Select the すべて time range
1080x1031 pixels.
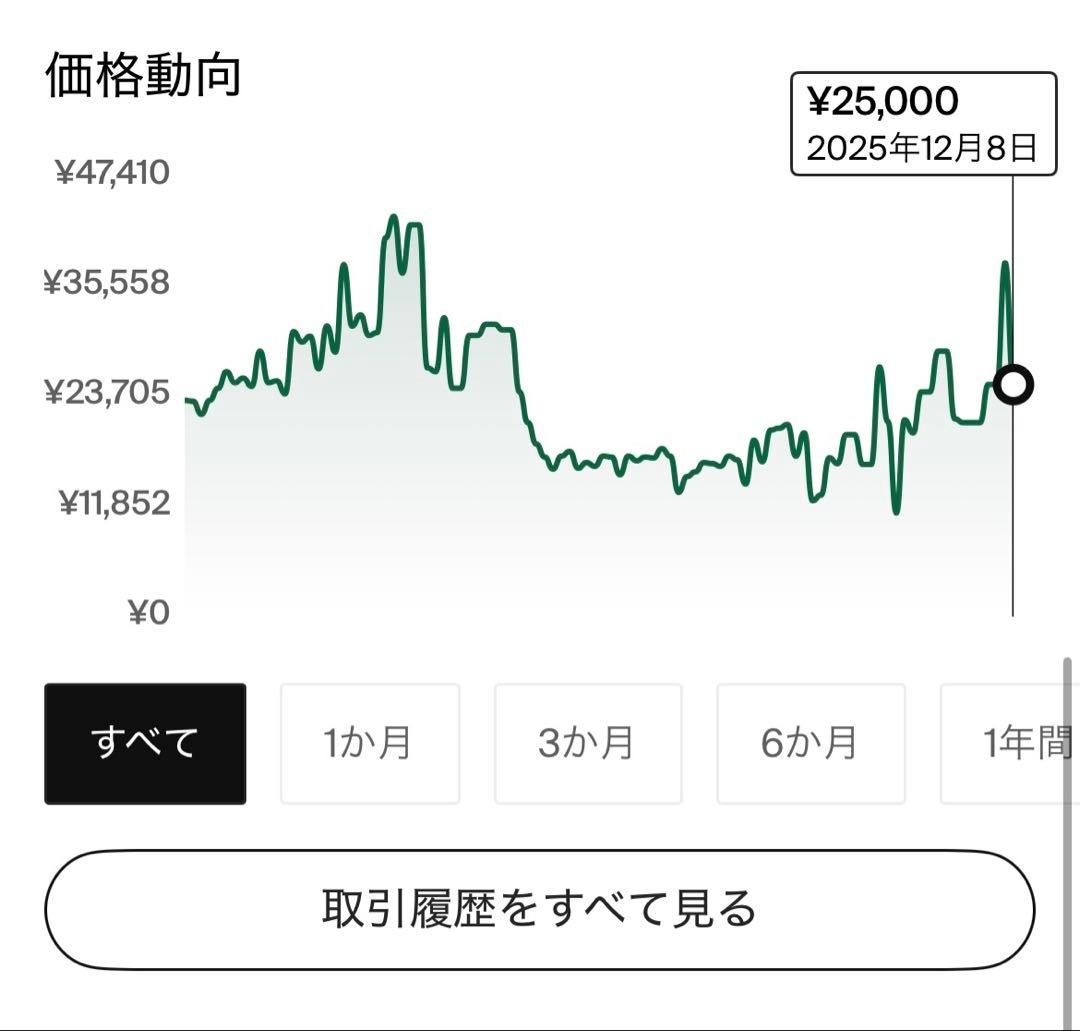tap(145, 743)
